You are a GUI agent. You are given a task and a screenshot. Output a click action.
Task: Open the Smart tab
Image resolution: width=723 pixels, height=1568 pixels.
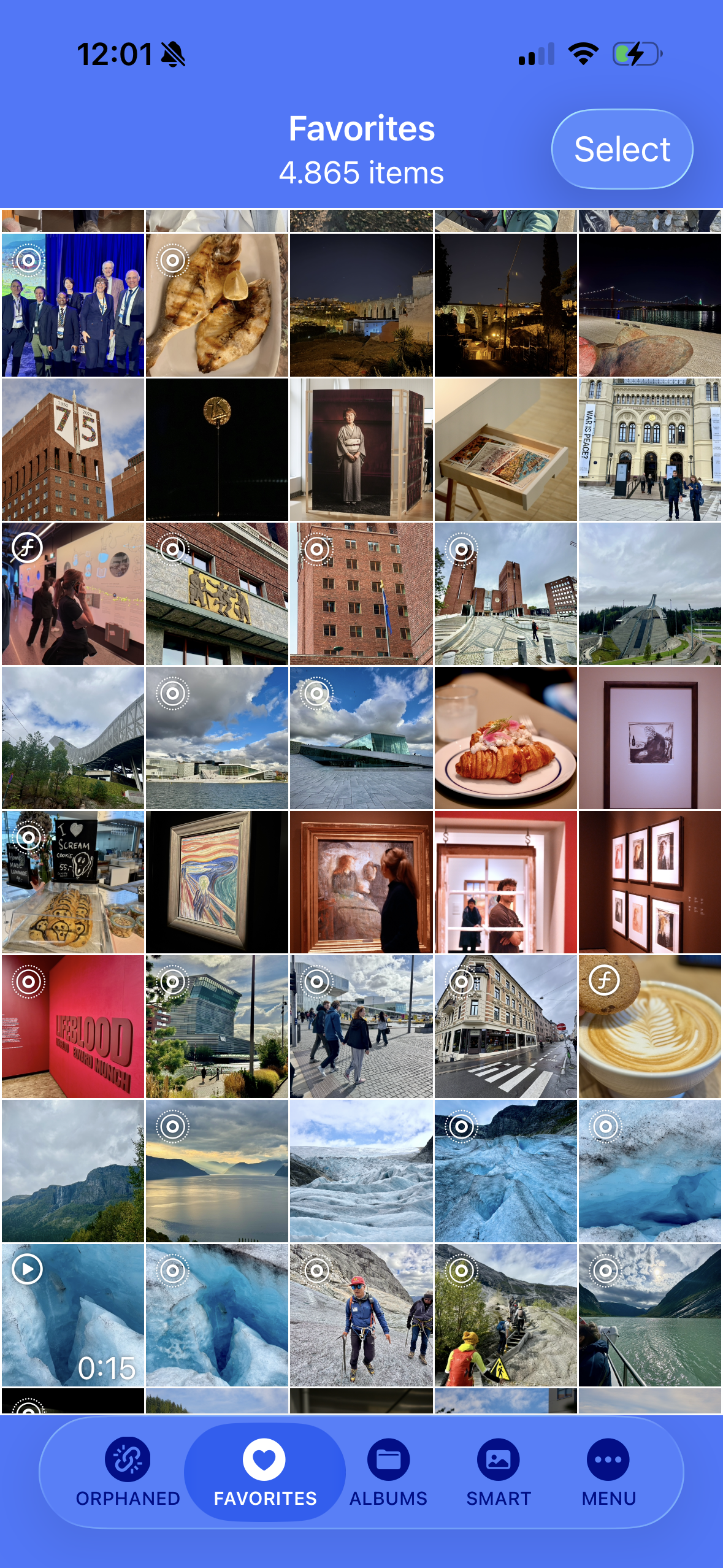click(x=498, y=1472)
